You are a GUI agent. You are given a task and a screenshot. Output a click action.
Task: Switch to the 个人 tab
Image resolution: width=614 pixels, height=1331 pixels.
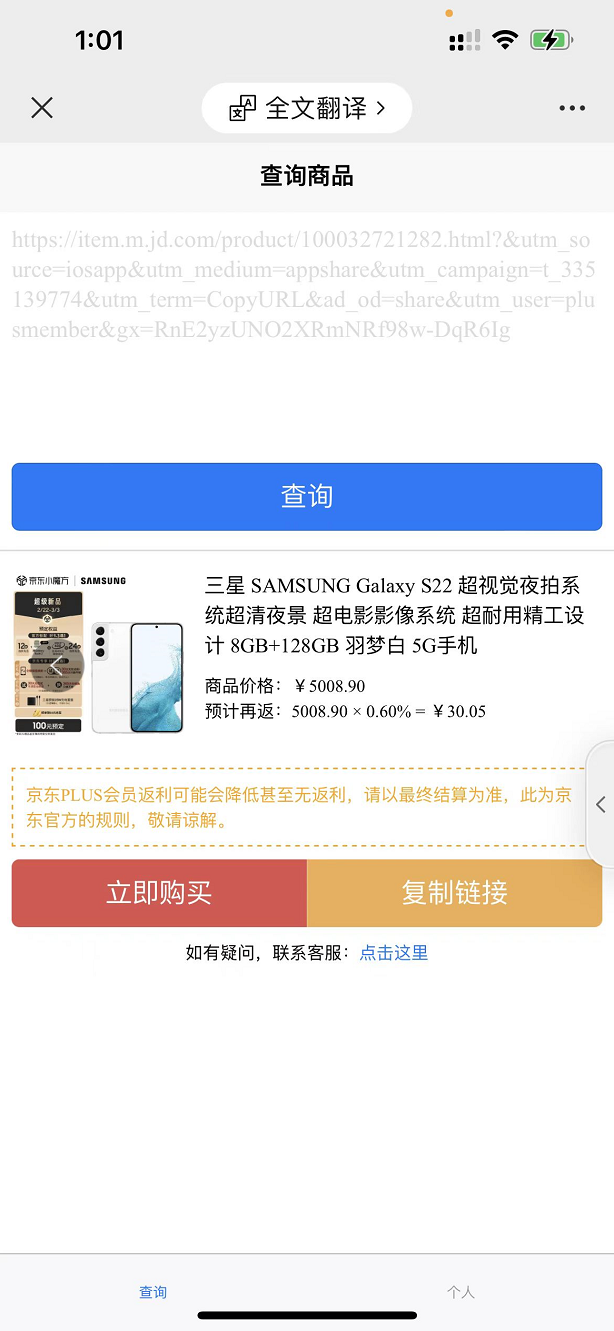(x=460, y=1292)
